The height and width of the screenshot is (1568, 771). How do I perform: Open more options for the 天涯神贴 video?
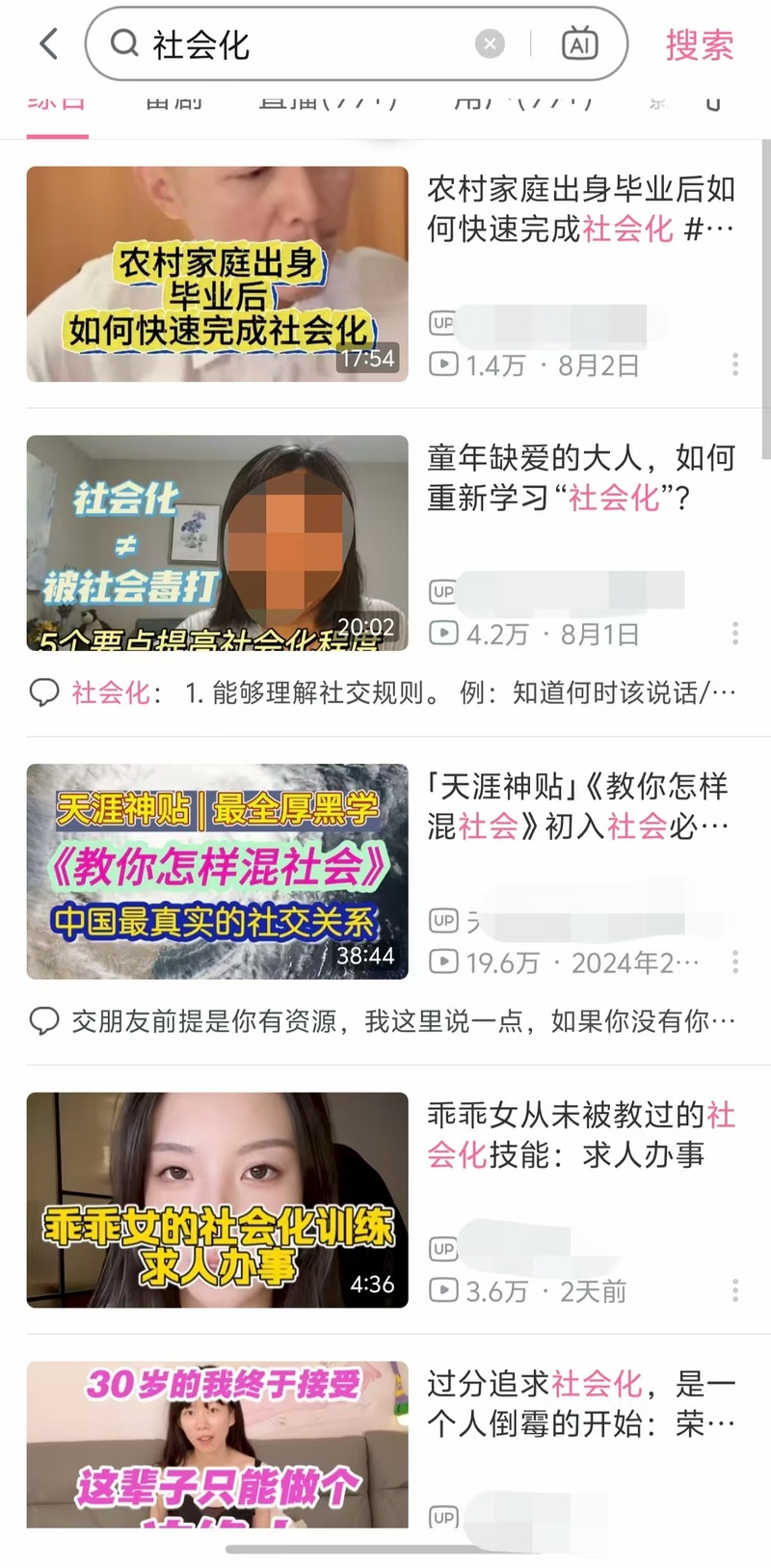coord(734,961)
